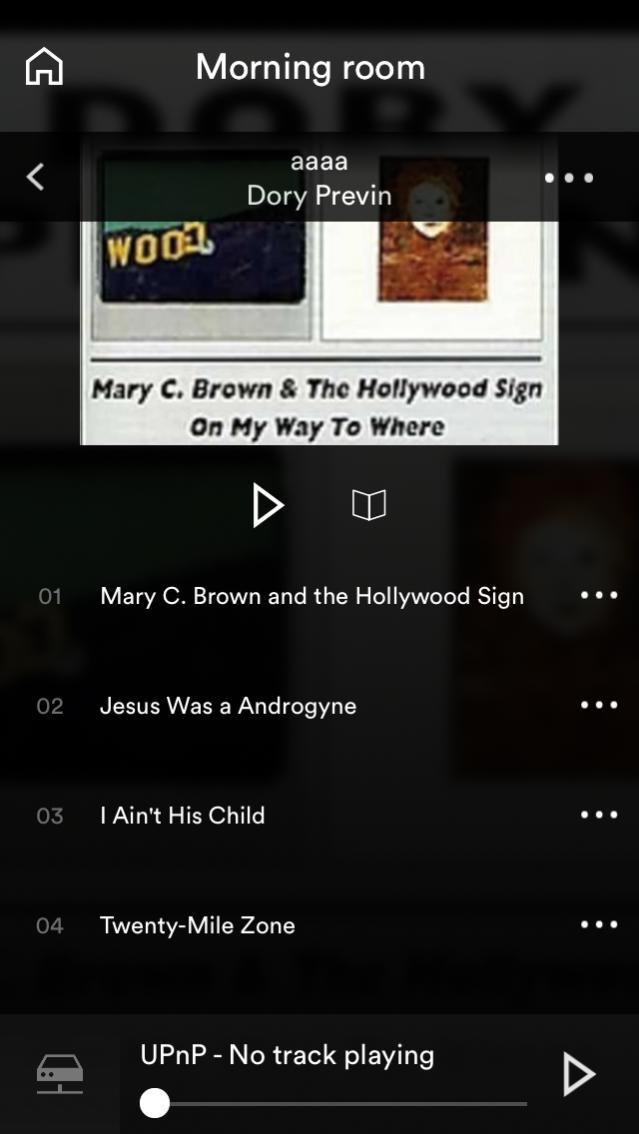The width and height of the screenshot is (639, 1134).
Task: Open options for Twenty-Mile Zone
Action: coord(599,926)
